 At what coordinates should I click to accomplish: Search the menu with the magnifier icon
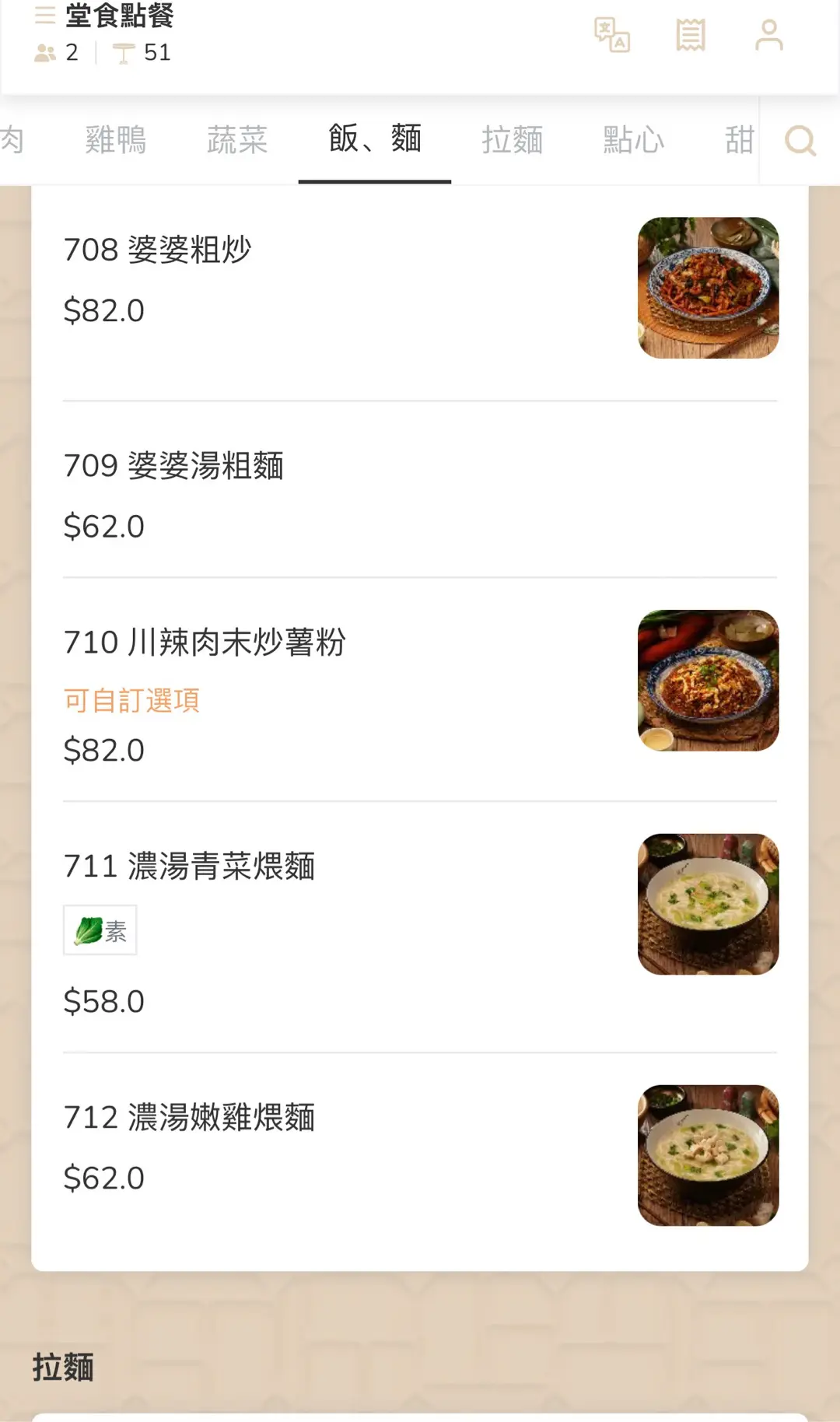pyautogui.click(x=800, y=141)
